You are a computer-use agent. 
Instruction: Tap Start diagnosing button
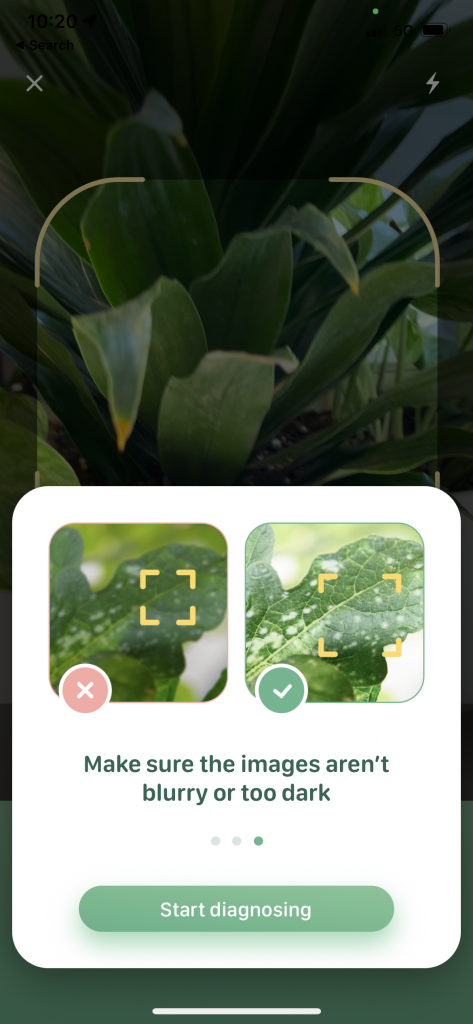pos(236,908)
